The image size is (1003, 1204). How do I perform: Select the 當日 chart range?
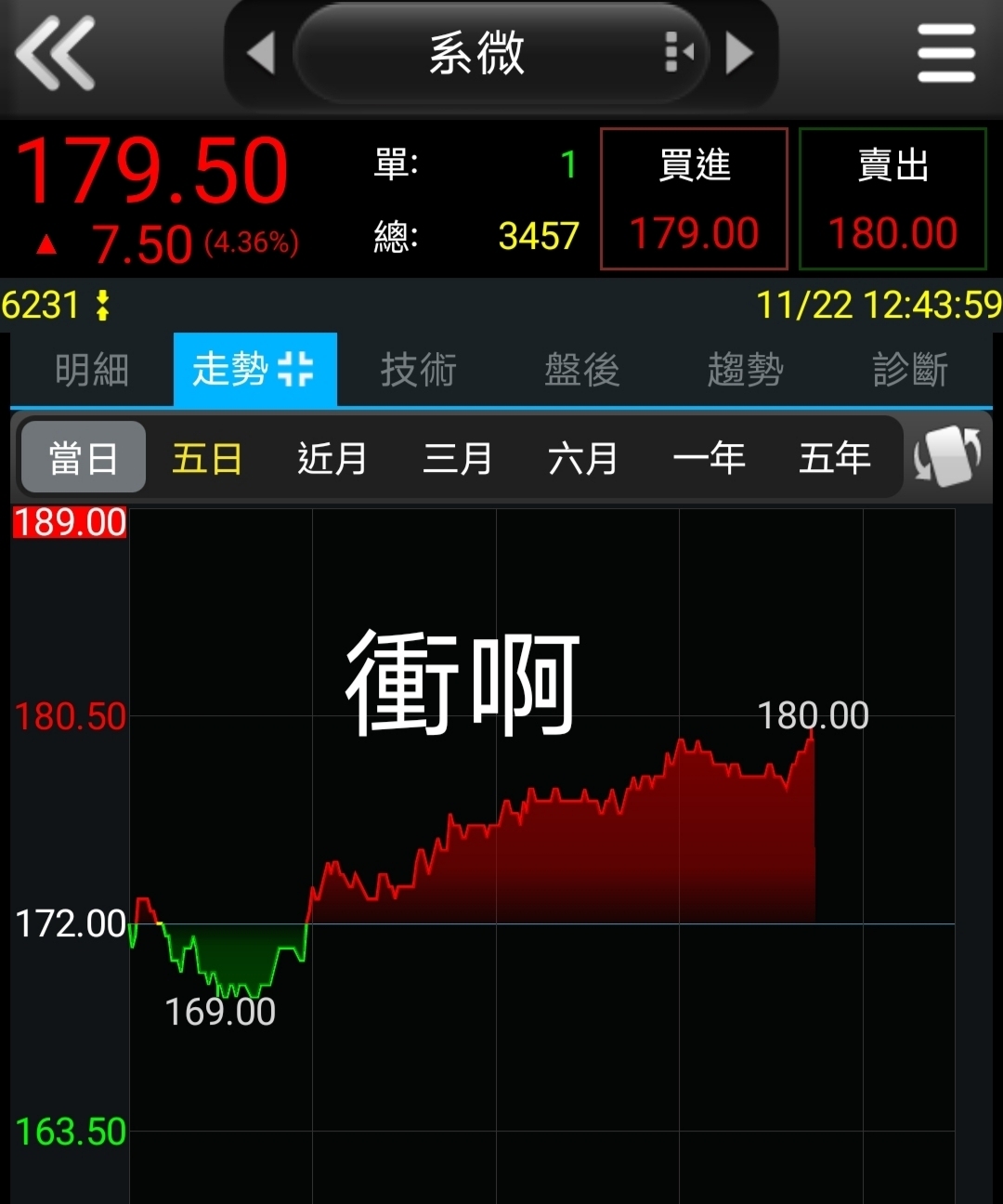84,458
